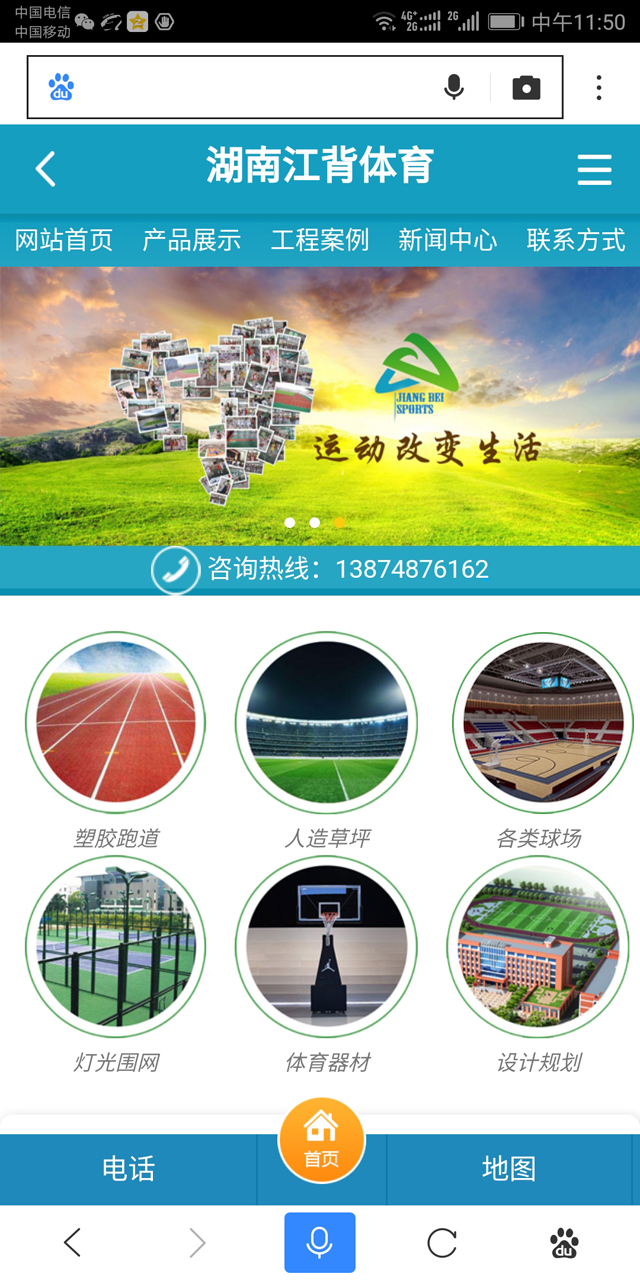Open the 人造草坪 category
640x1280 pixels.
(x=326, y=722)
